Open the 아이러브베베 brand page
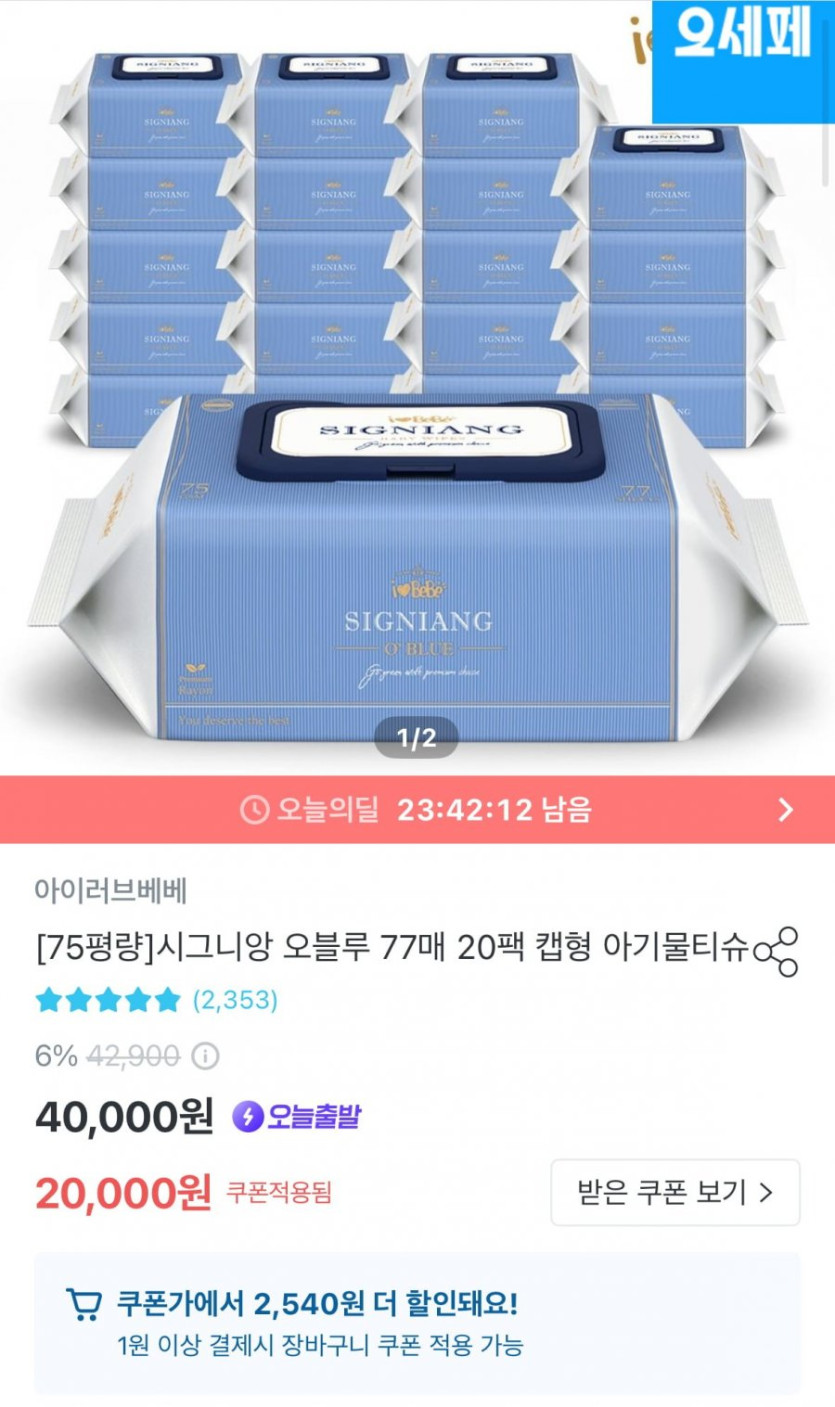The image size is (835, 1407). click(110, 889)
